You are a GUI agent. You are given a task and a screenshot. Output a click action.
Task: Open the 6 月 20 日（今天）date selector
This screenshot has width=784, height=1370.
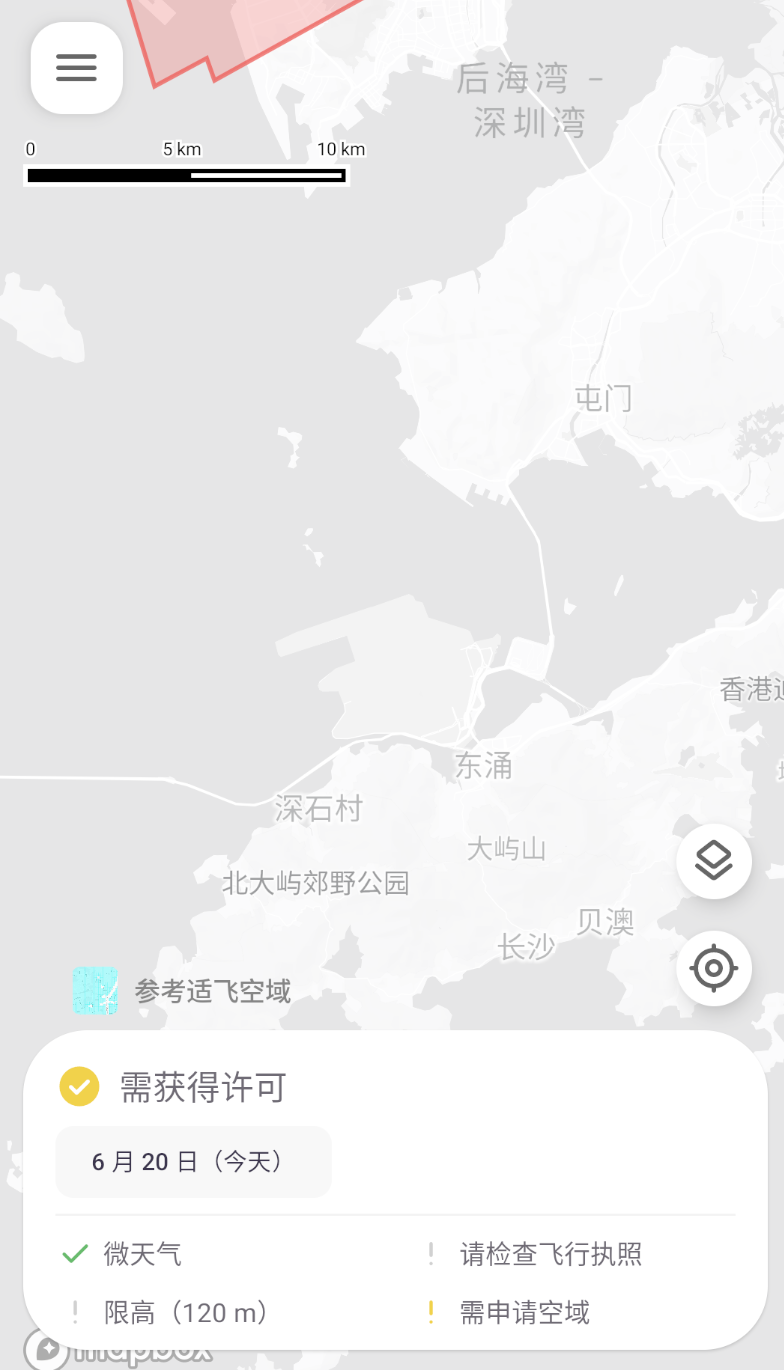pyautogui.click(x=193, y=1161)
